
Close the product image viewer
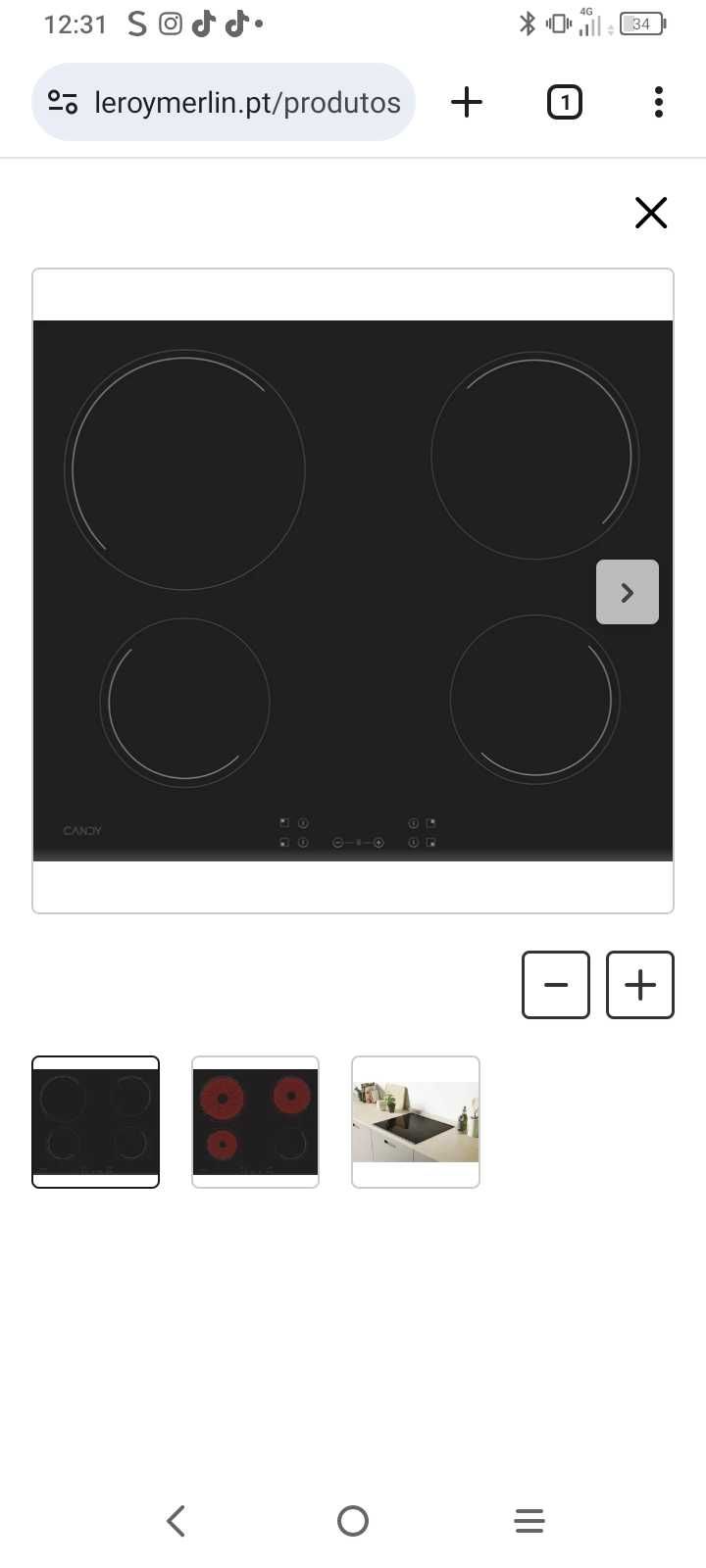coord(651,213)
